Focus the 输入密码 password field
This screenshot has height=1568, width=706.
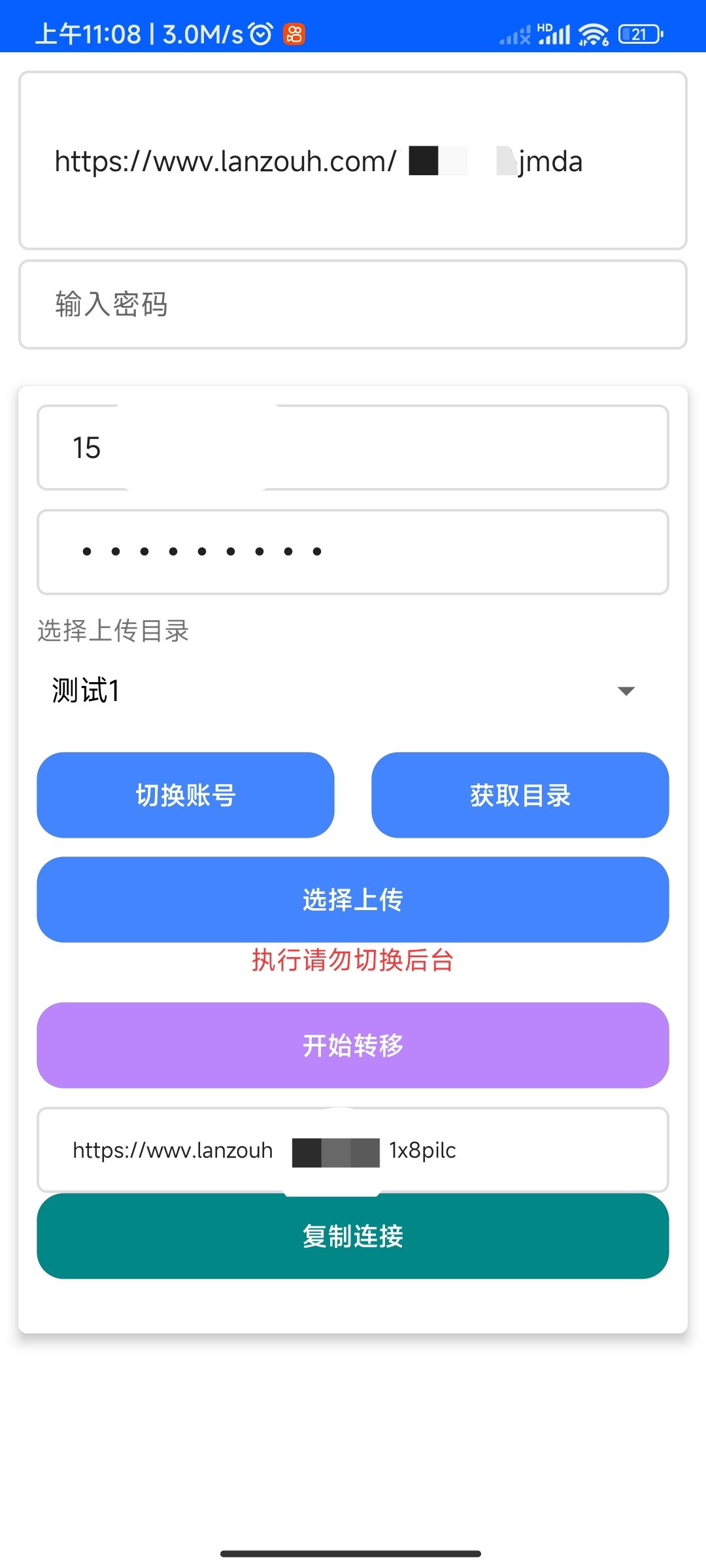(353, 304)
